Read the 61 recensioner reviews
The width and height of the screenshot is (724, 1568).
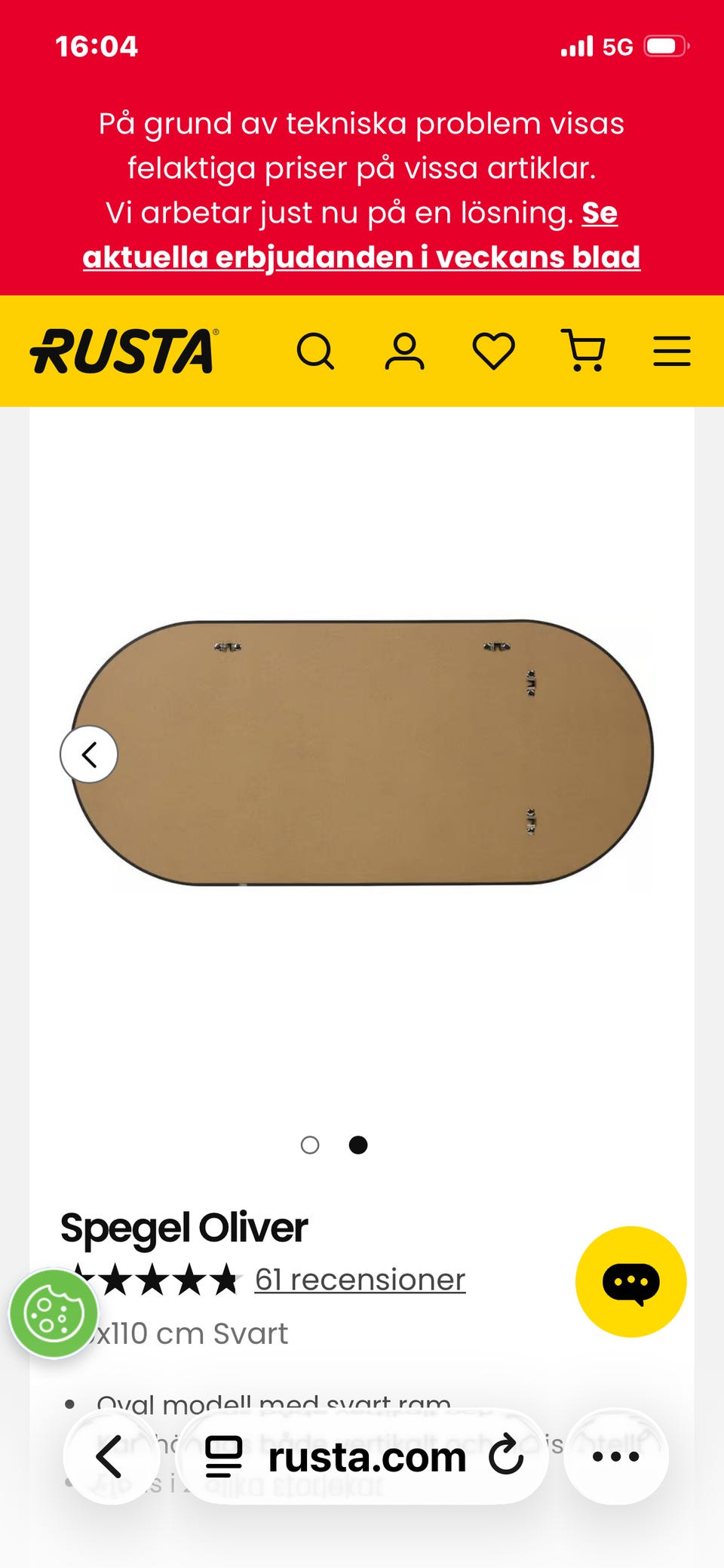360,1280
